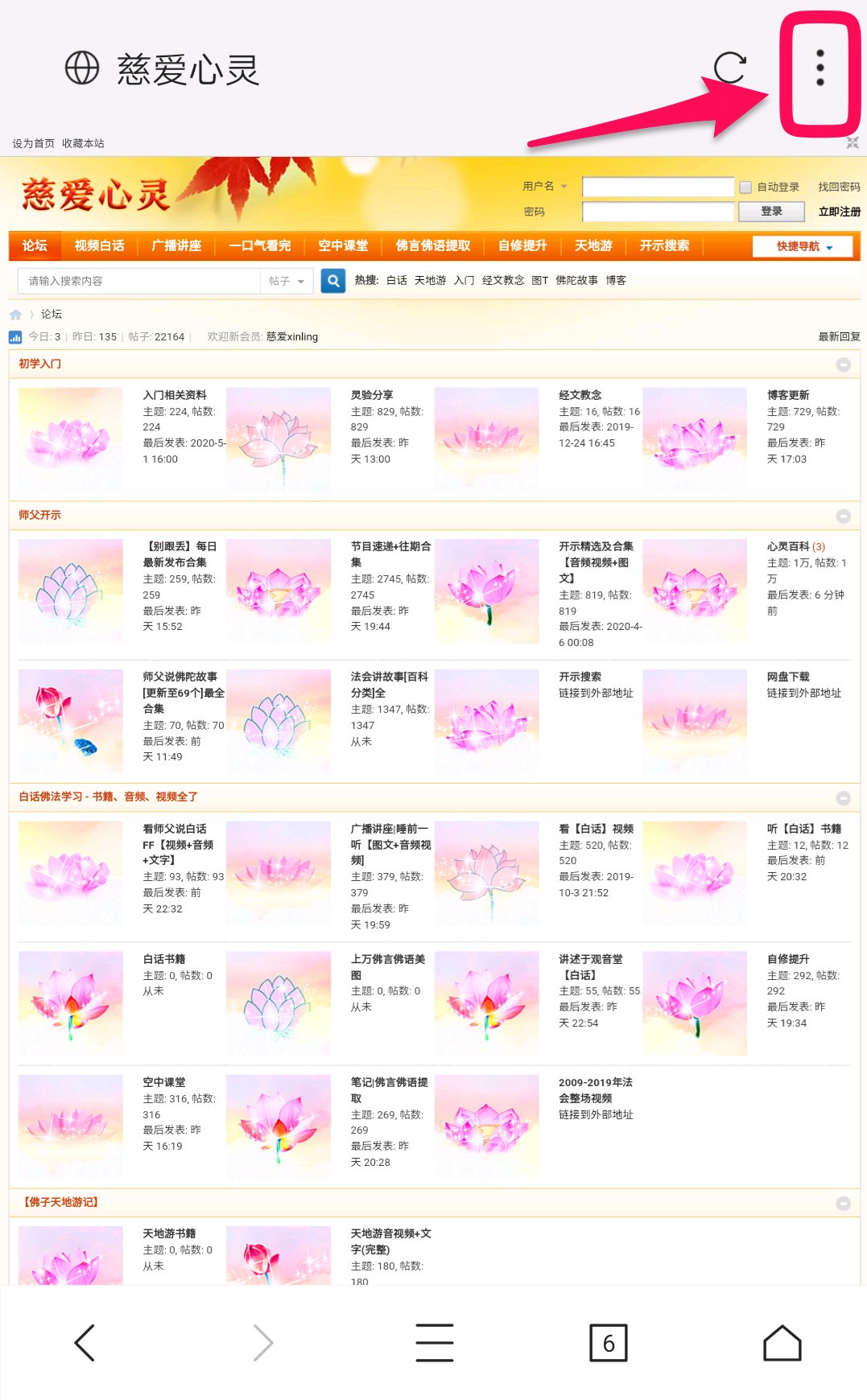The image size is (867, 1400).
Task: Open the browser tabs switcher showing 6
Action: tap(608, 1342)
